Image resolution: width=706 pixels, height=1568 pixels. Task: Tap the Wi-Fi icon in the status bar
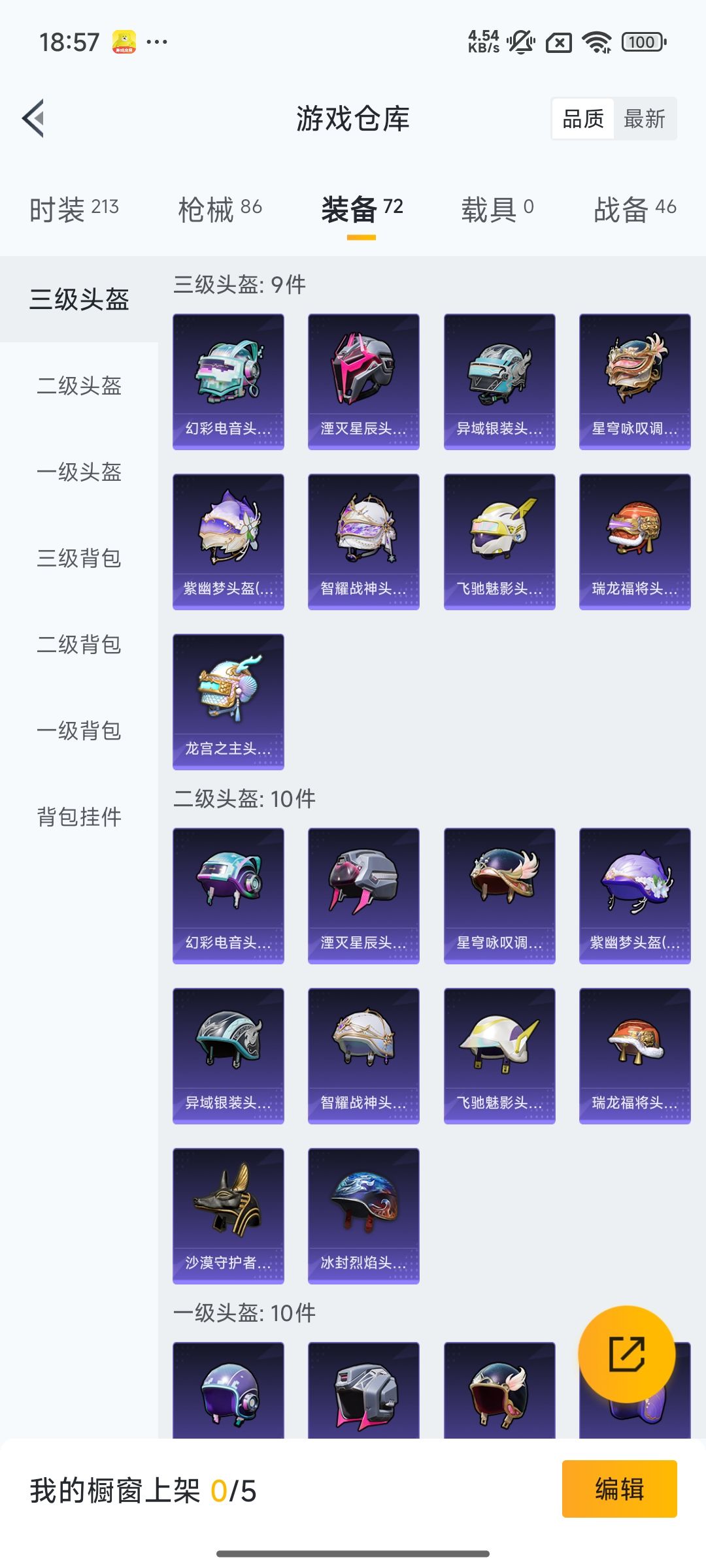pos(597,43)
